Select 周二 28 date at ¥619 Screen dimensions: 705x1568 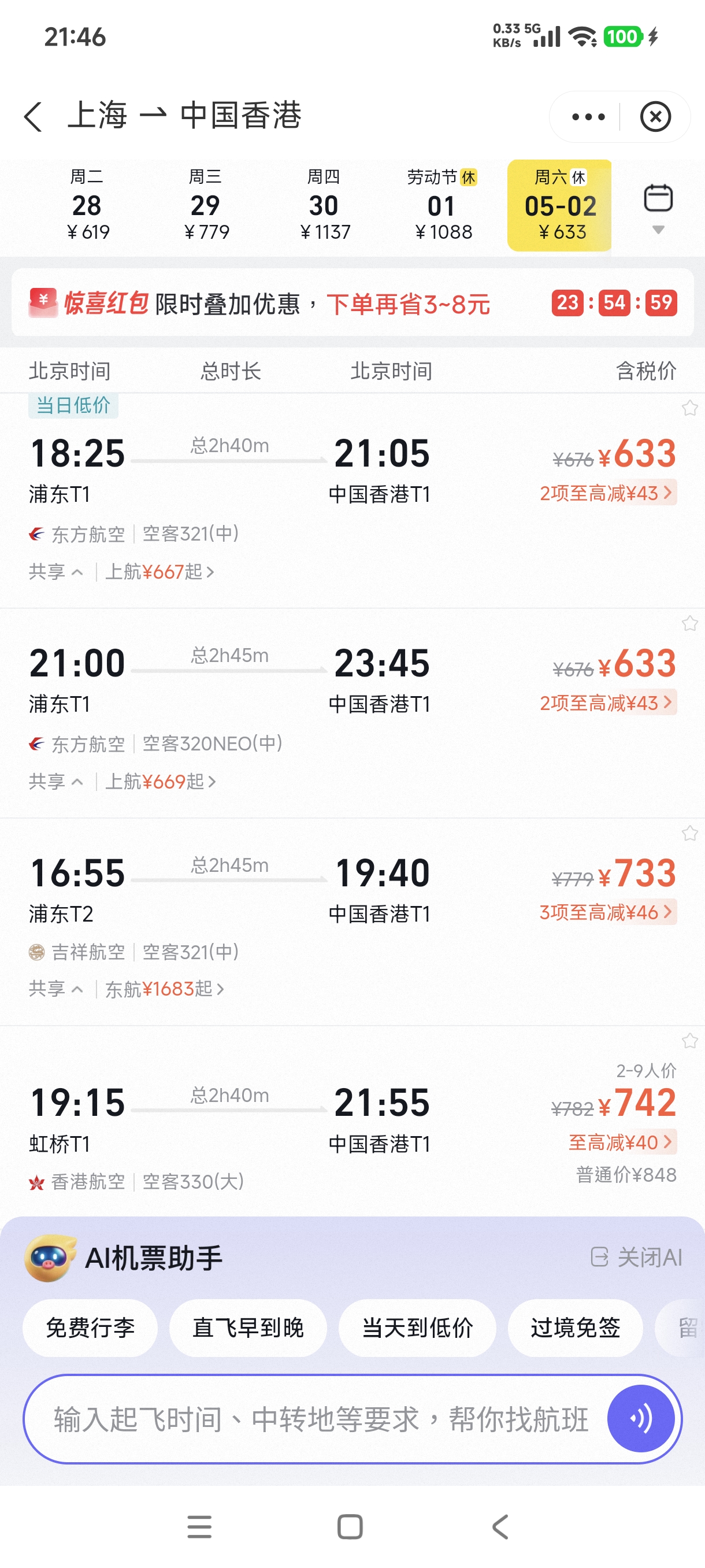(x=87, y=205)
